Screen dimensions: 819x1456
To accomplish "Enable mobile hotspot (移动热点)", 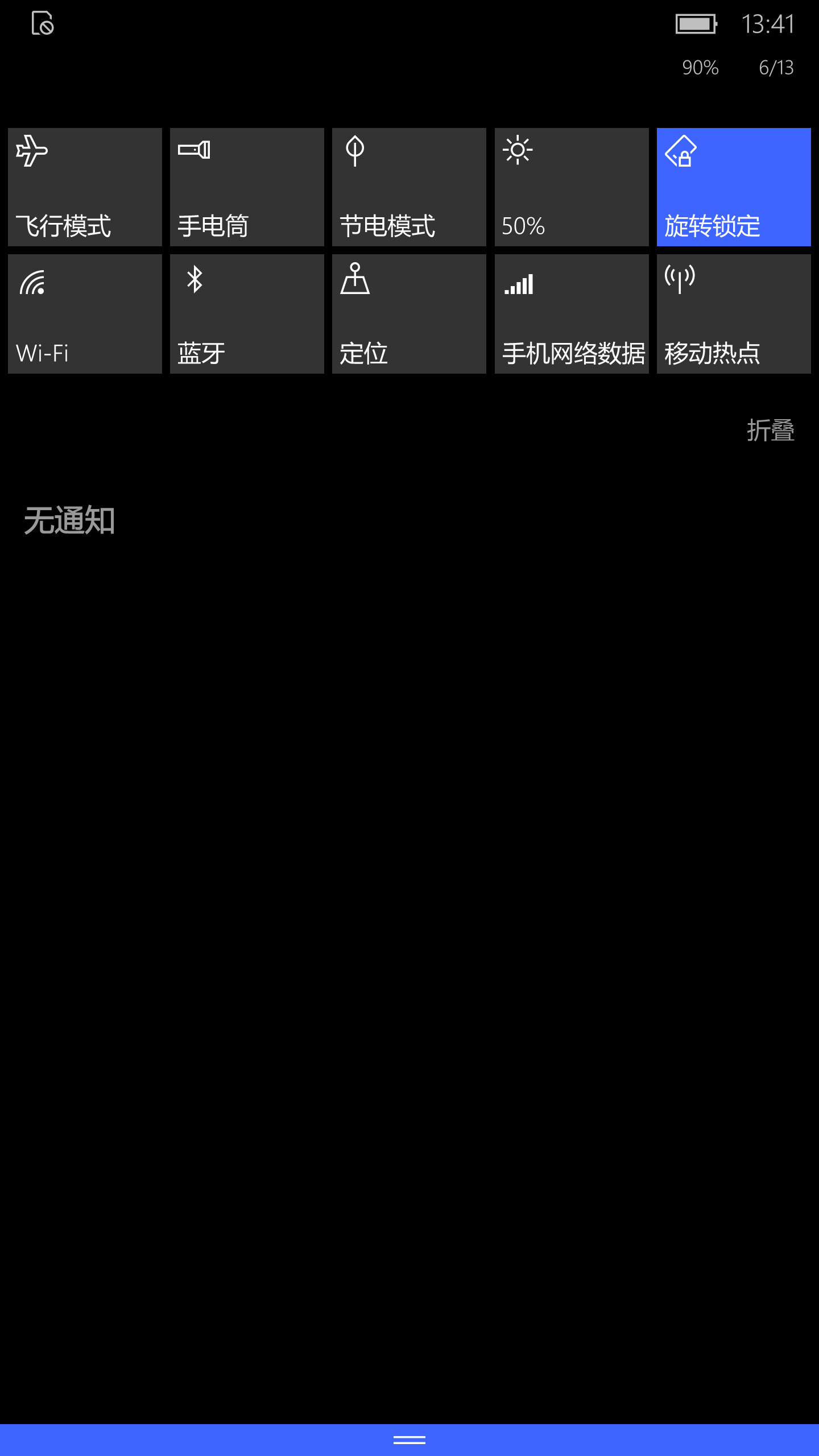I will pos(734,314).
